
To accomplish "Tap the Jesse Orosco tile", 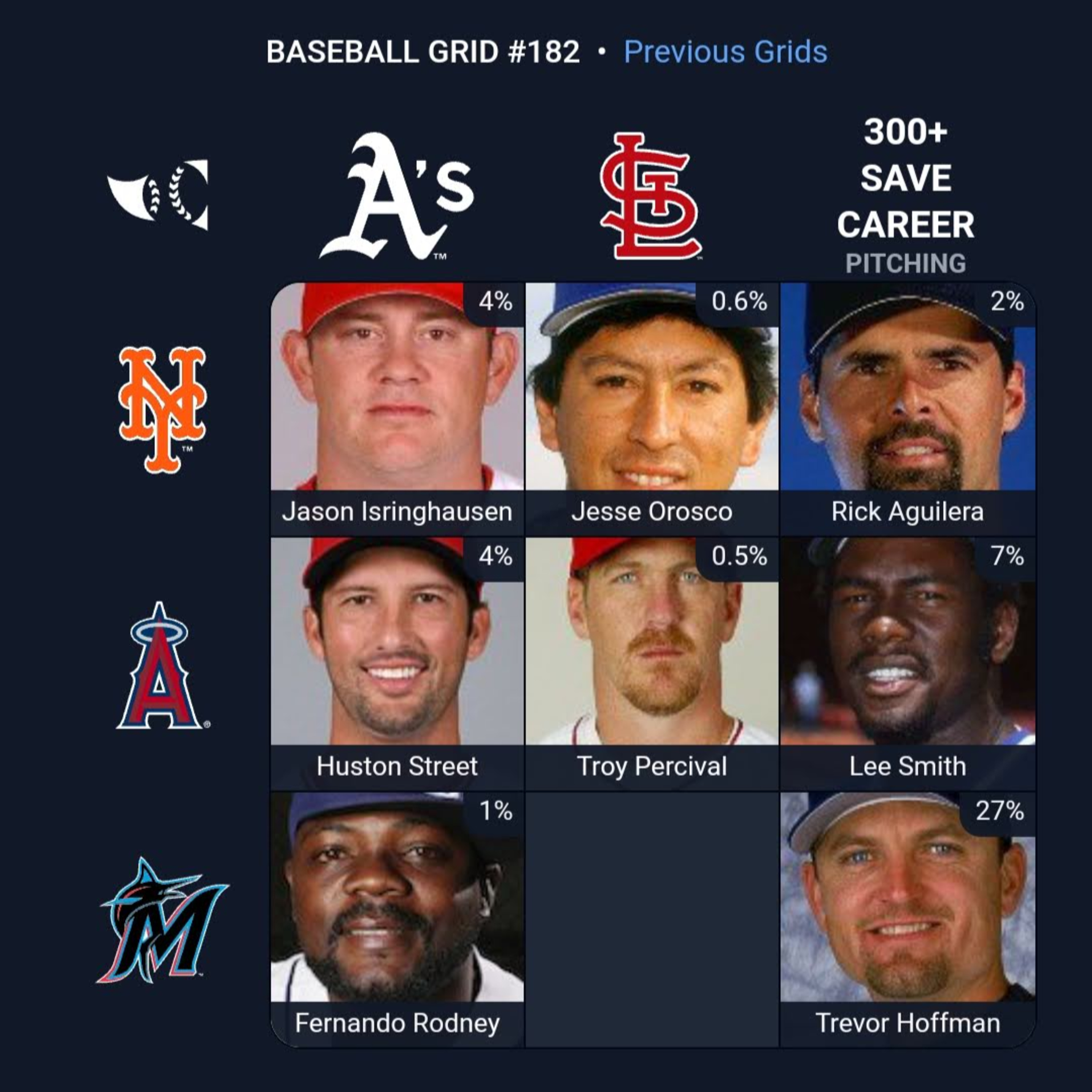I will point(652,409).
